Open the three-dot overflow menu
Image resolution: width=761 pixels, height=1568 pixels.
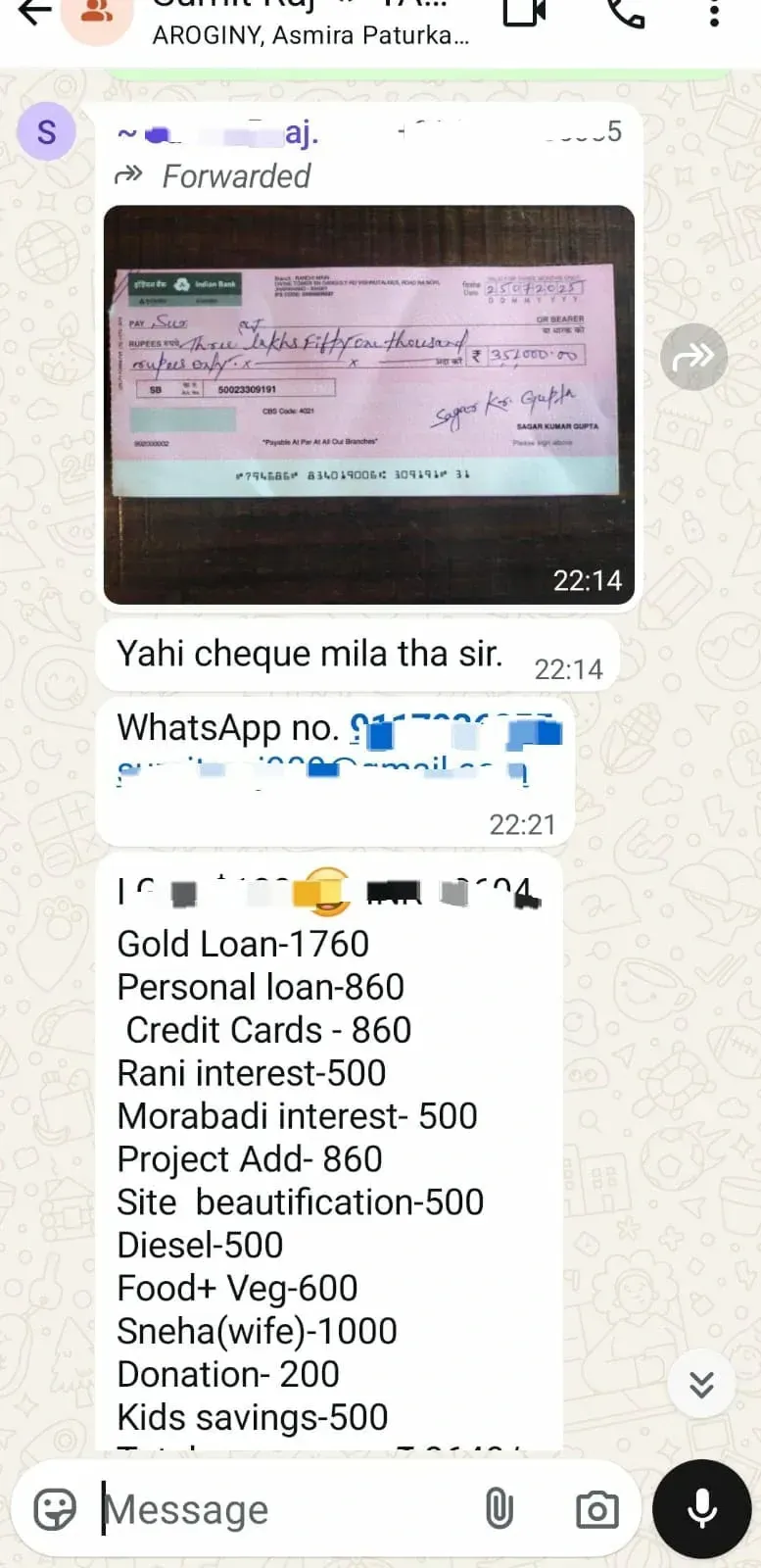714,12
